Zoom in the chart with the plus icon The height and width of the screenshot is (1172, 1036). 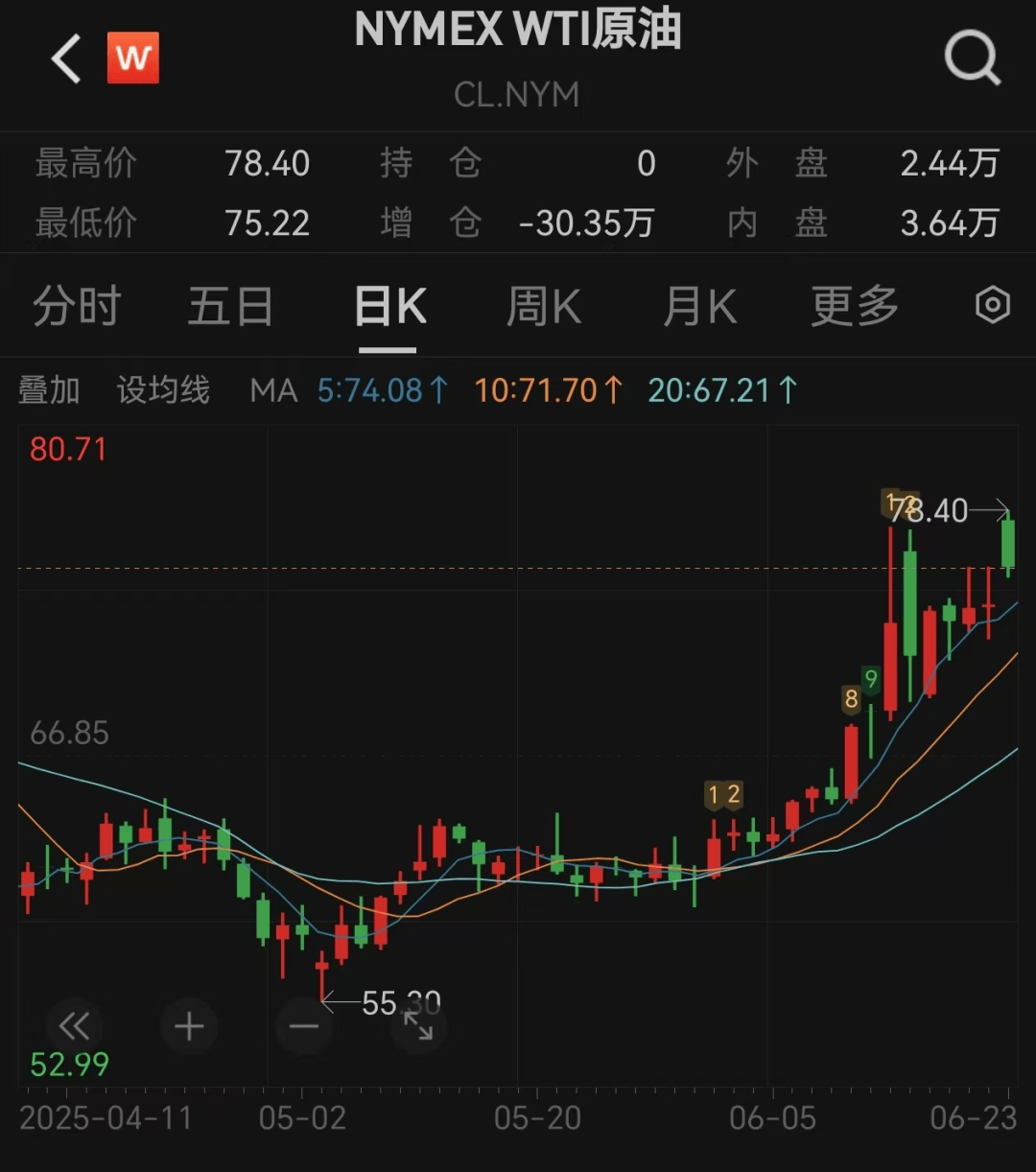188,1025
